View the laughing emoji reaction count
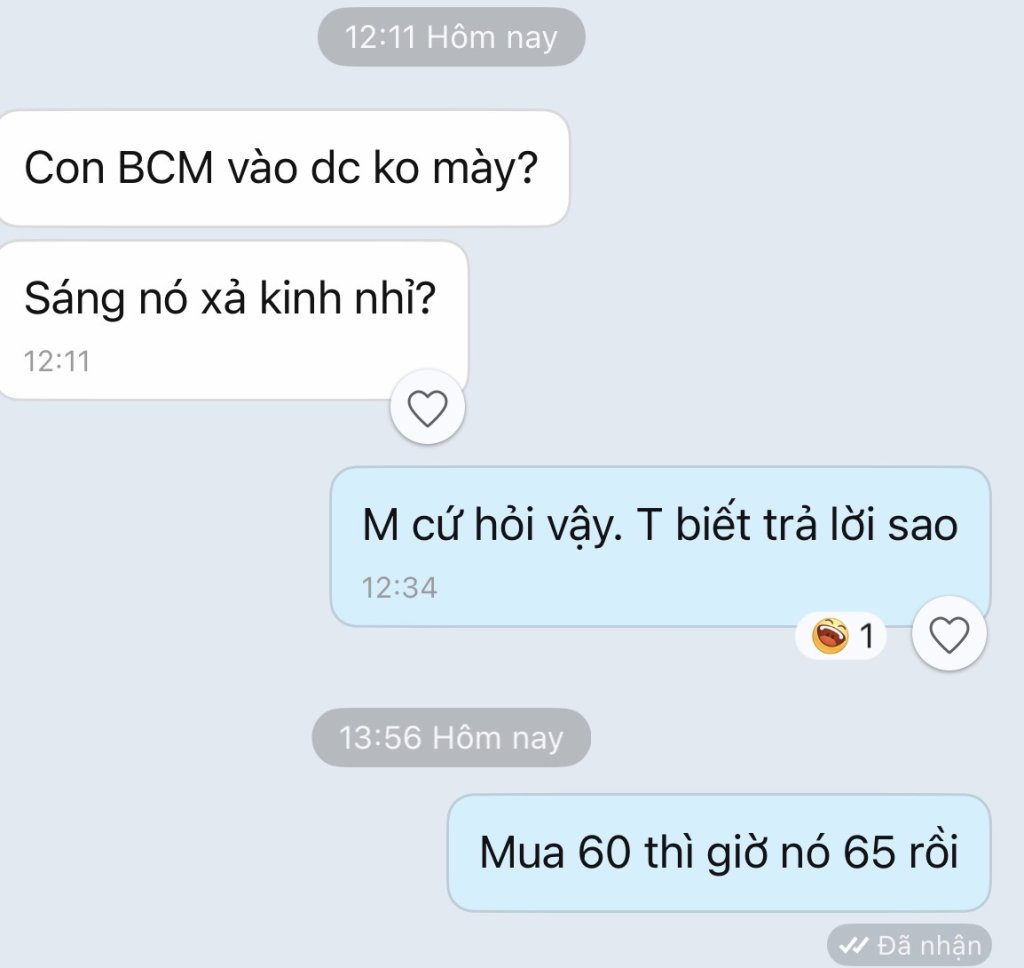The height and width of the screenshot is (968, 1024). tap(842, 636)
